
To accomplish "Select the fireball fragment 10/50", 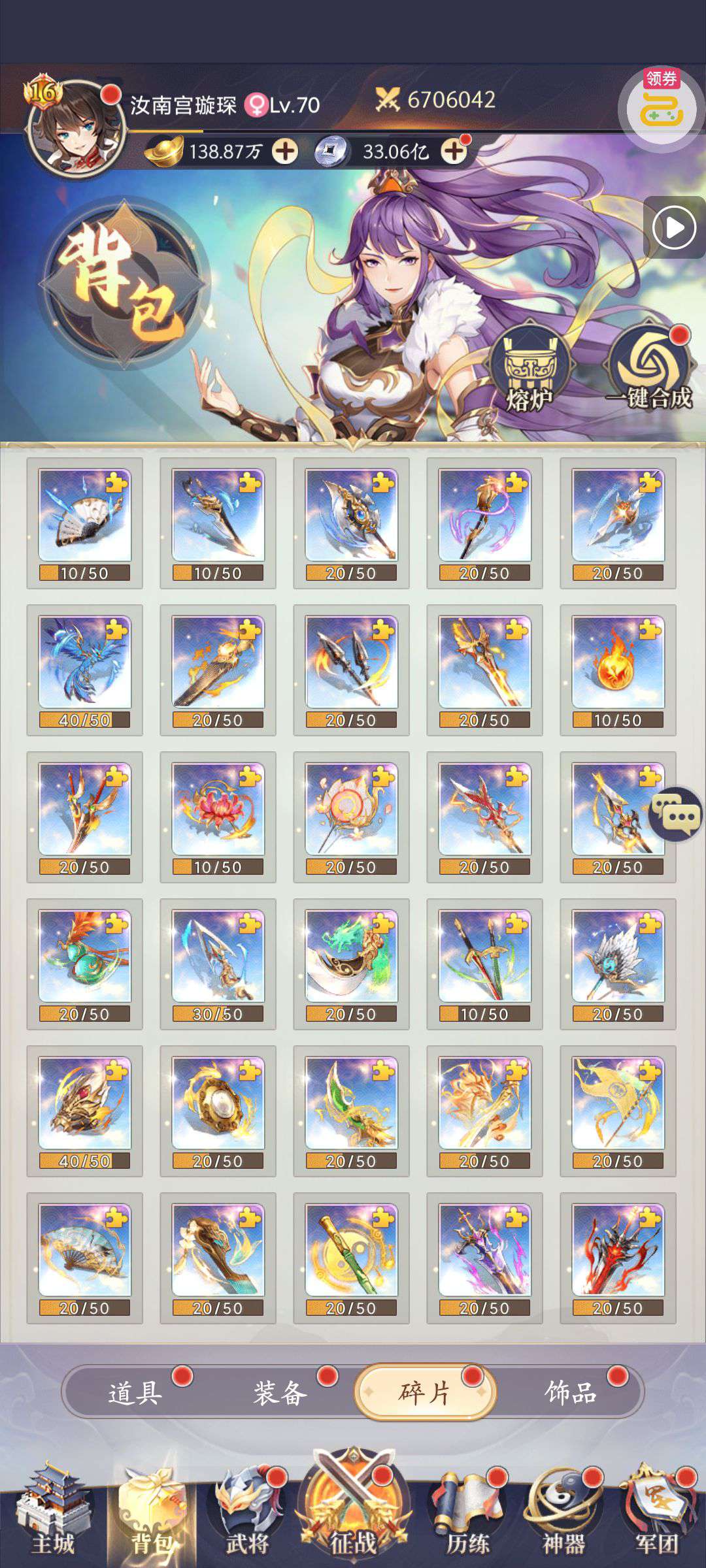I will point(618,670).
